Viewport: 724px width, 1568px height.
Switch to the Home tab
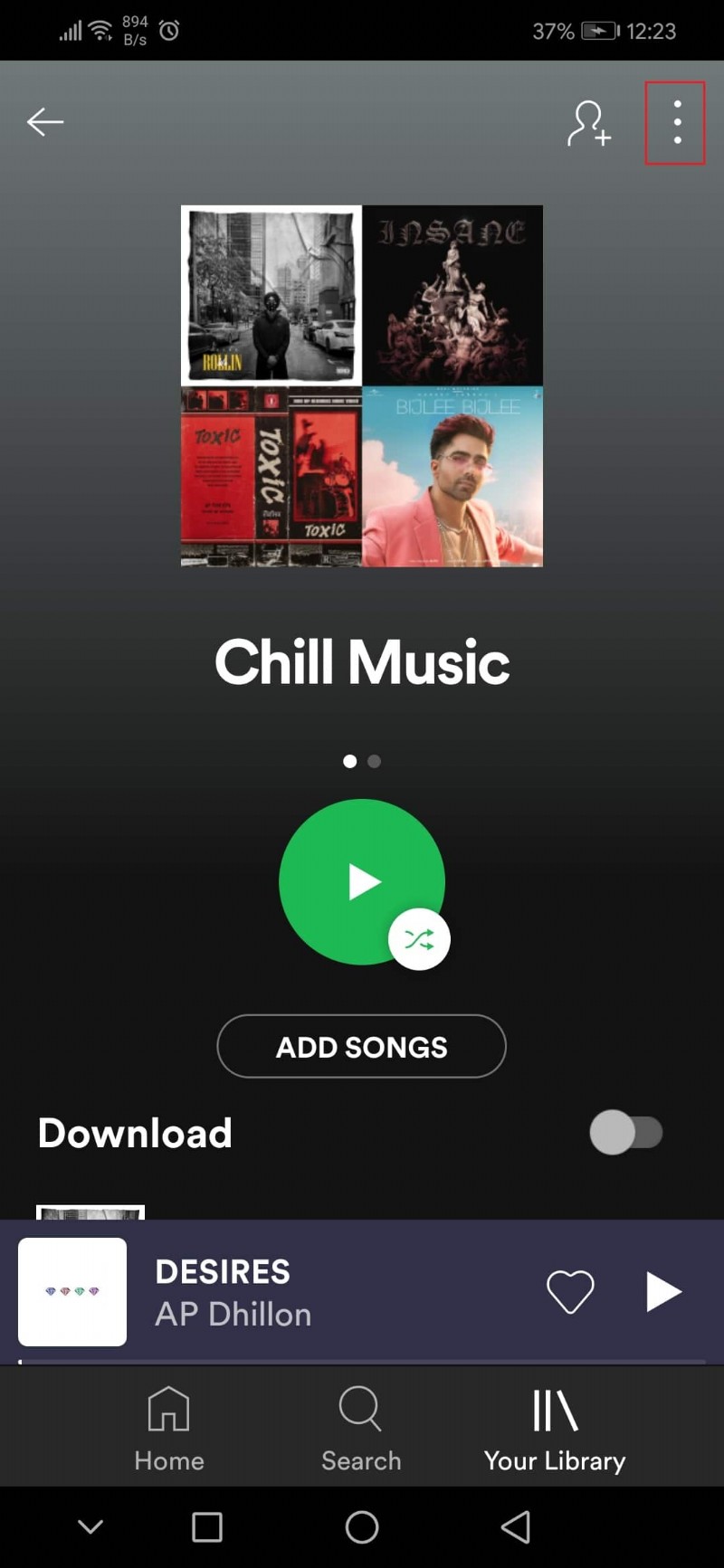(169, 1430)
